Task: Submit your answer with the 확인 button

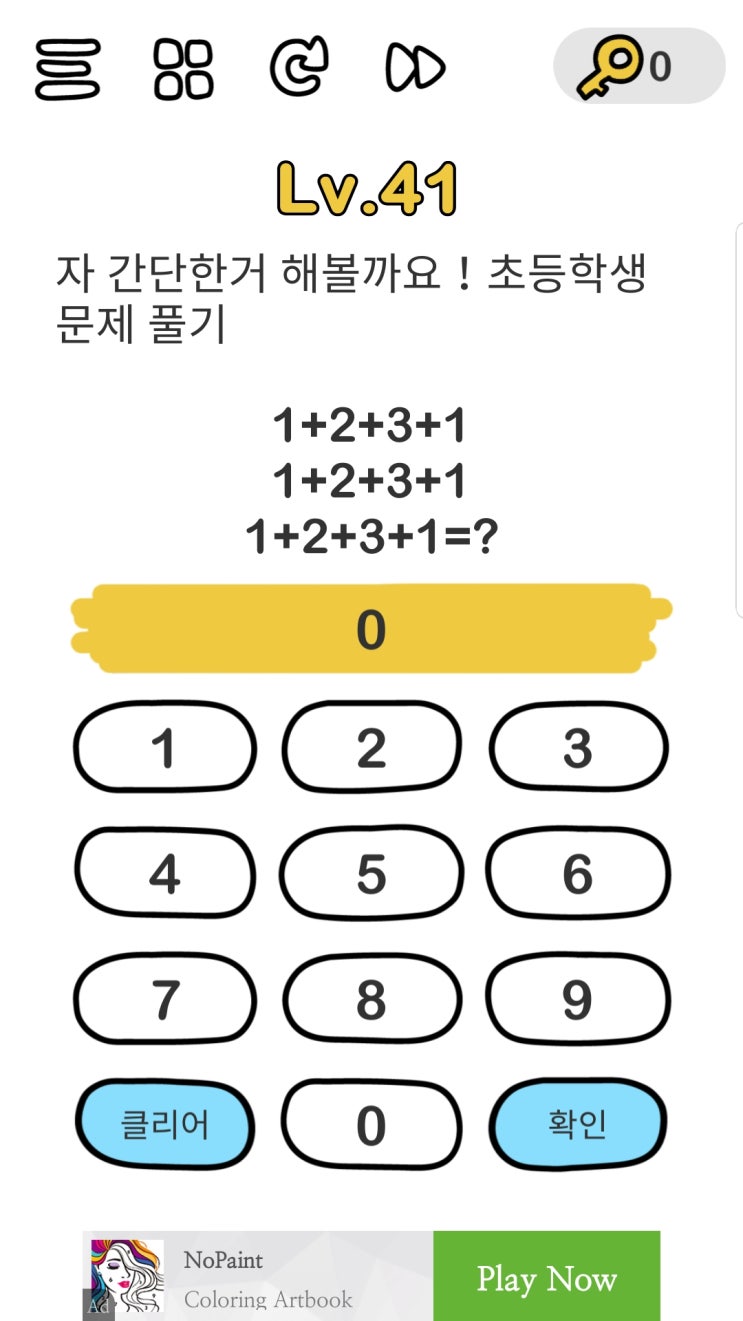Action: click(578, 1126)
